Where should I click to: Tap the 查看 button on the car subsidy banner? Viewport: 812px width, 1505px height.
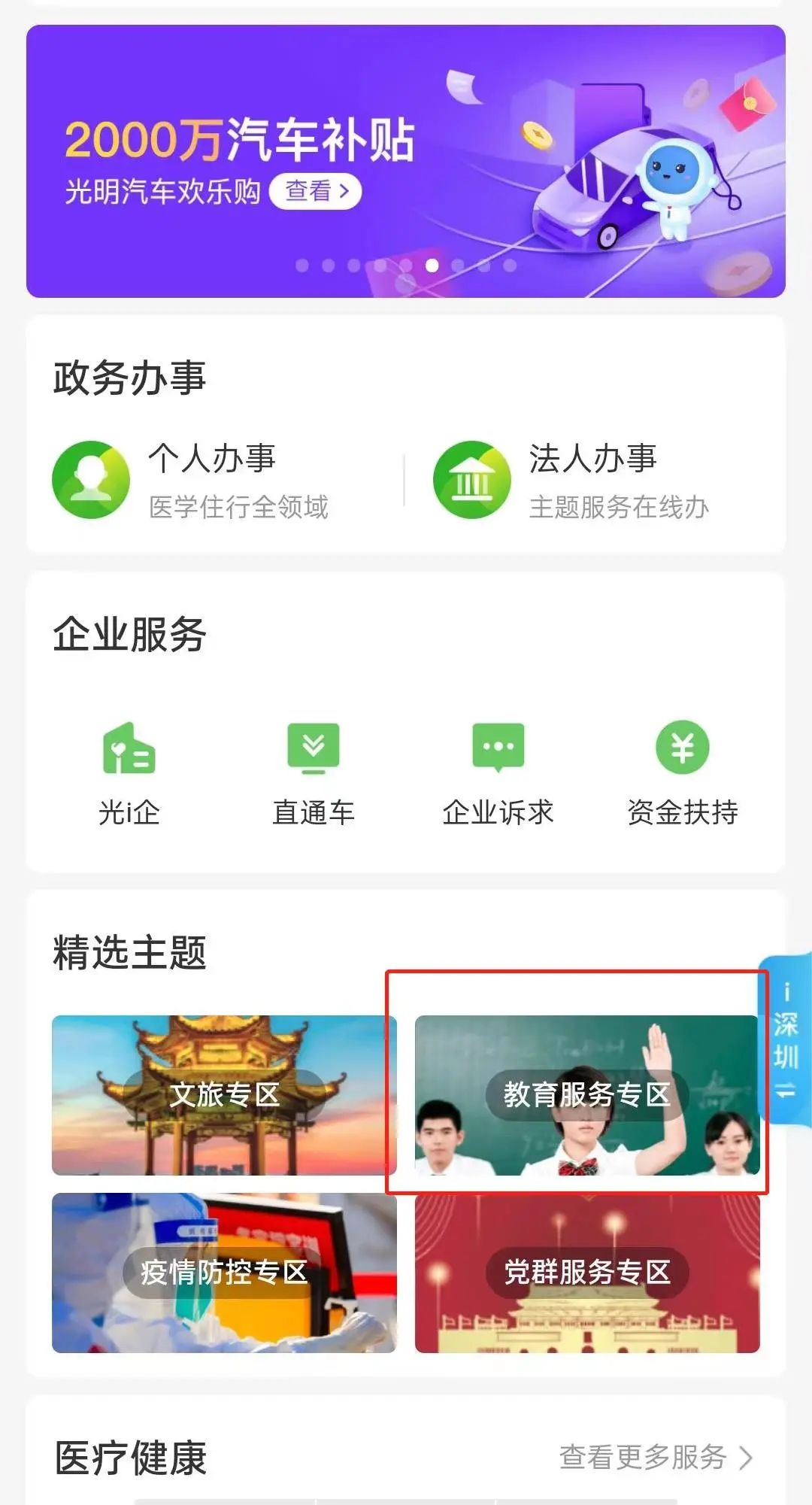click(x=315, y=191)
